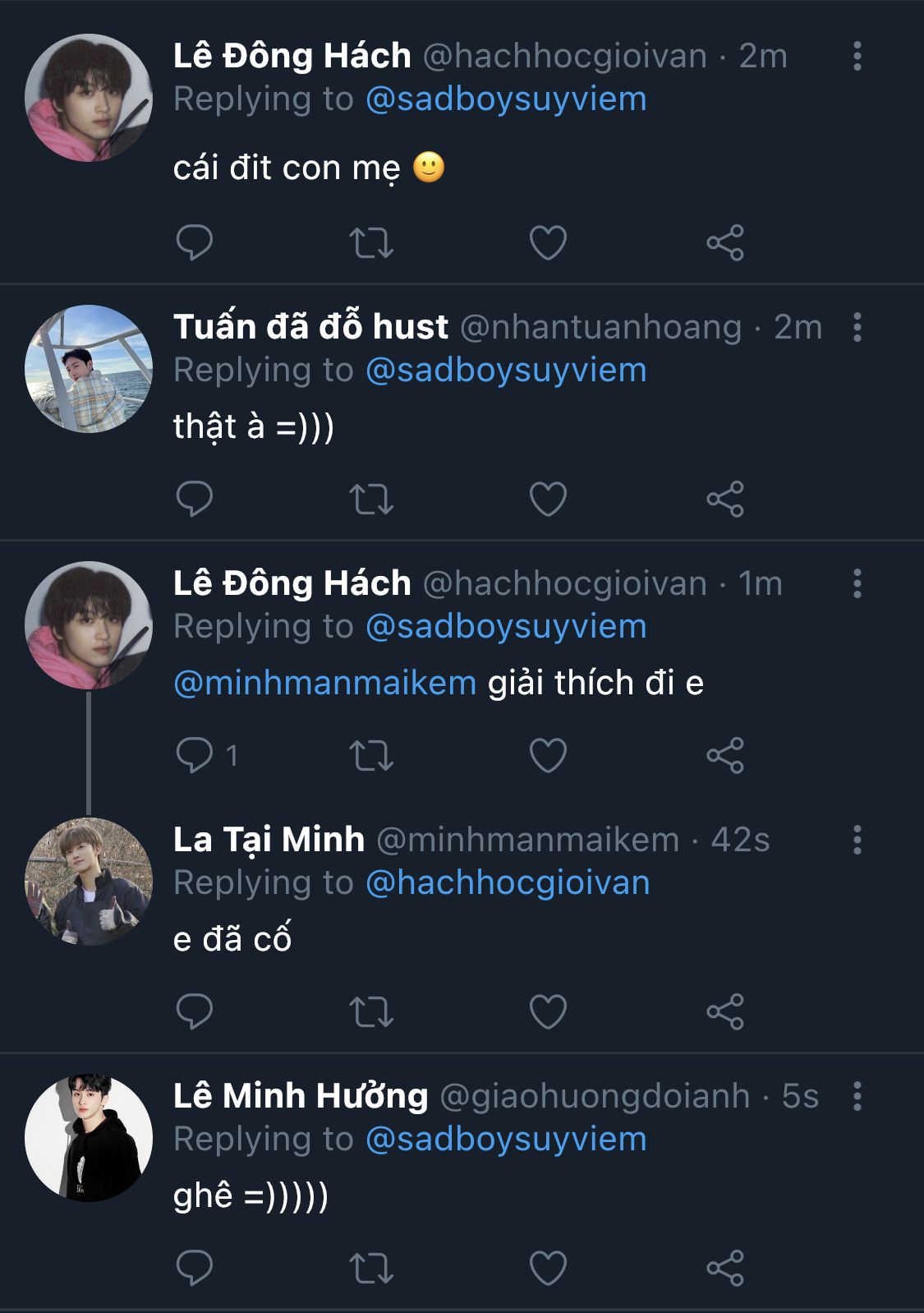
Task: Open Lê Minh Hưởng's avatar
Action: (x=89, y=1138)
